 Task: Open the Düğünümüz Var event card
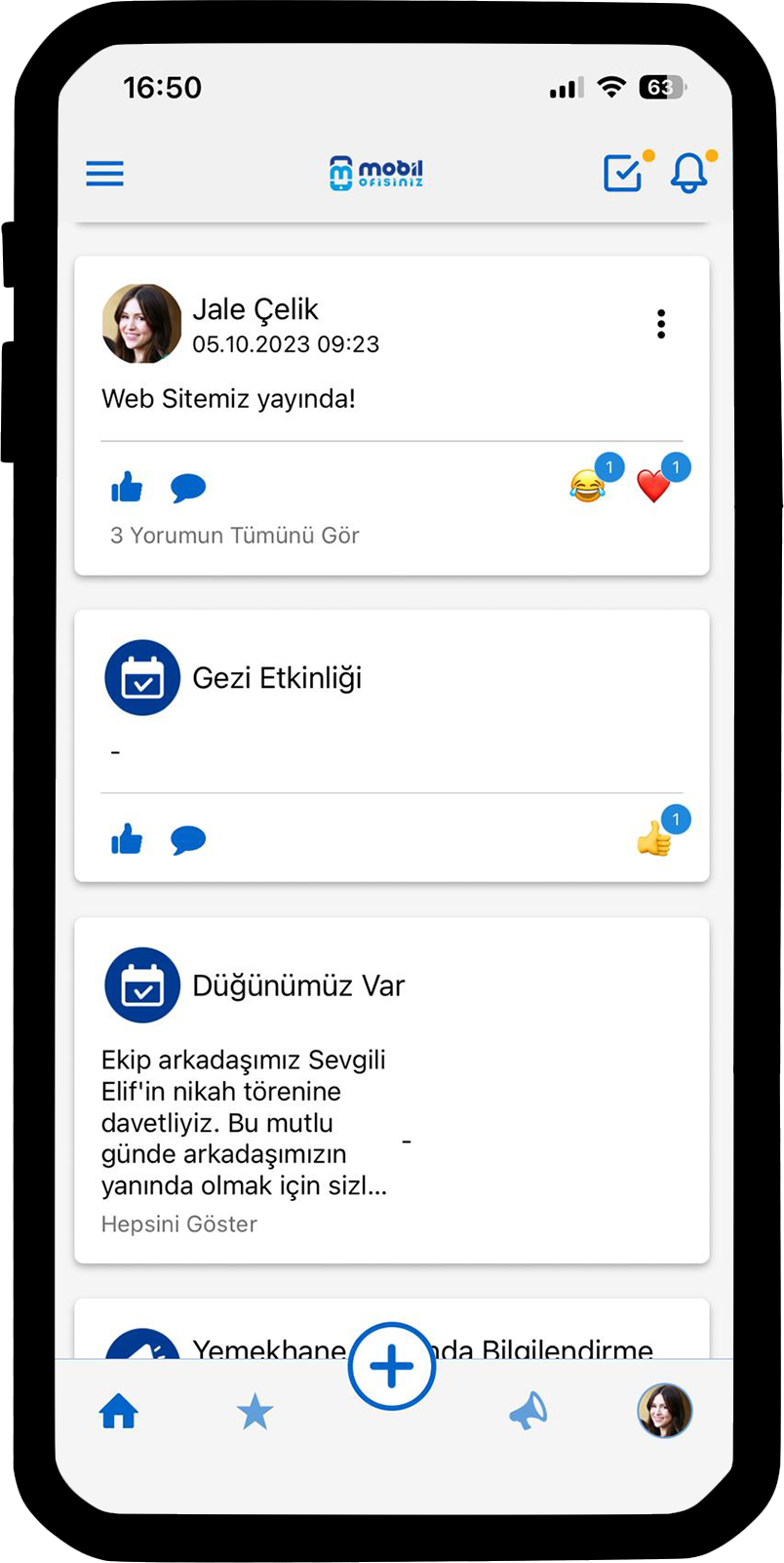point(298,985)
